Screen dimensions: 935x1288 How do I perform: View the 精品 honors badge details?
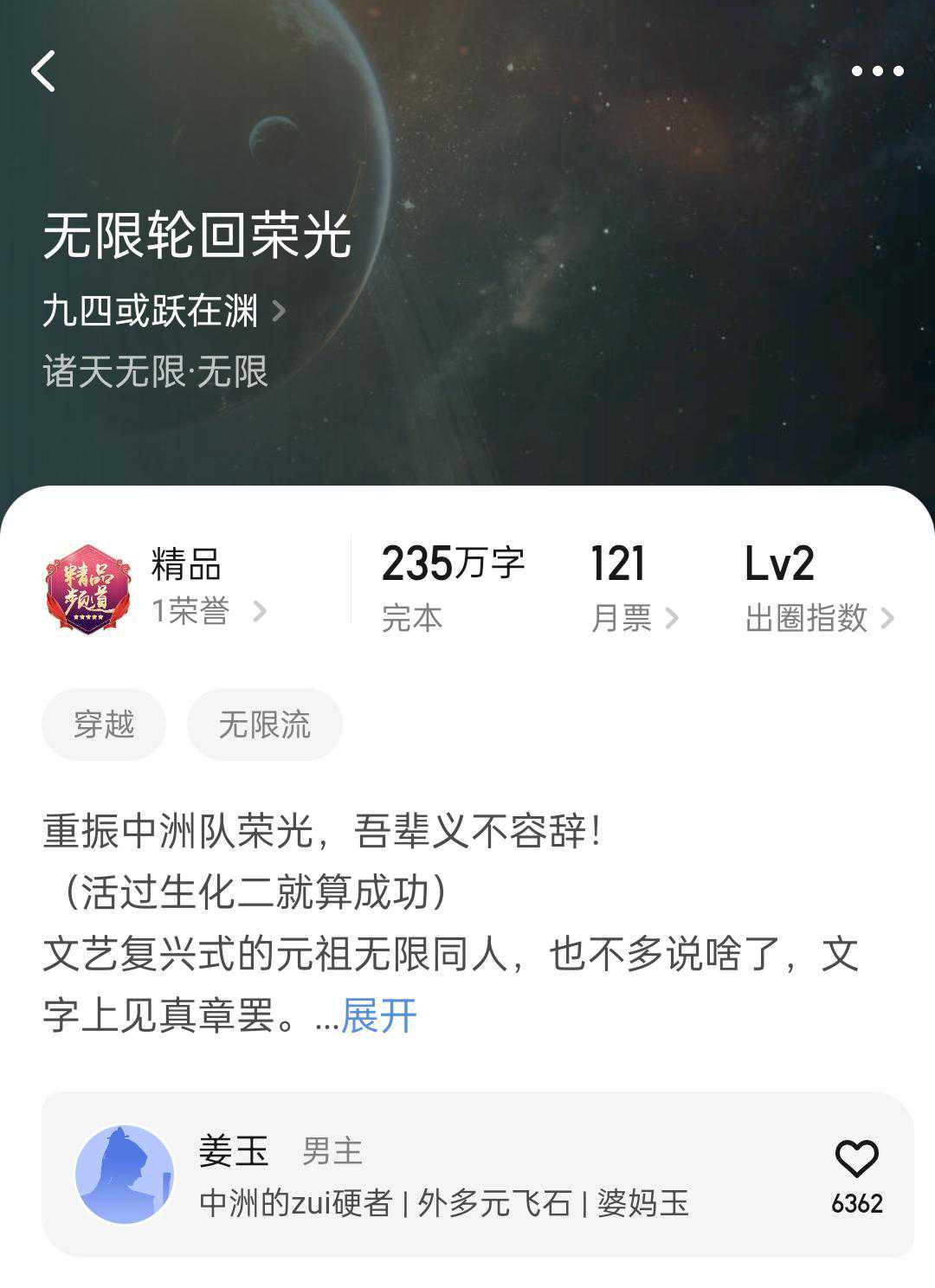click(x=156, y=589)
